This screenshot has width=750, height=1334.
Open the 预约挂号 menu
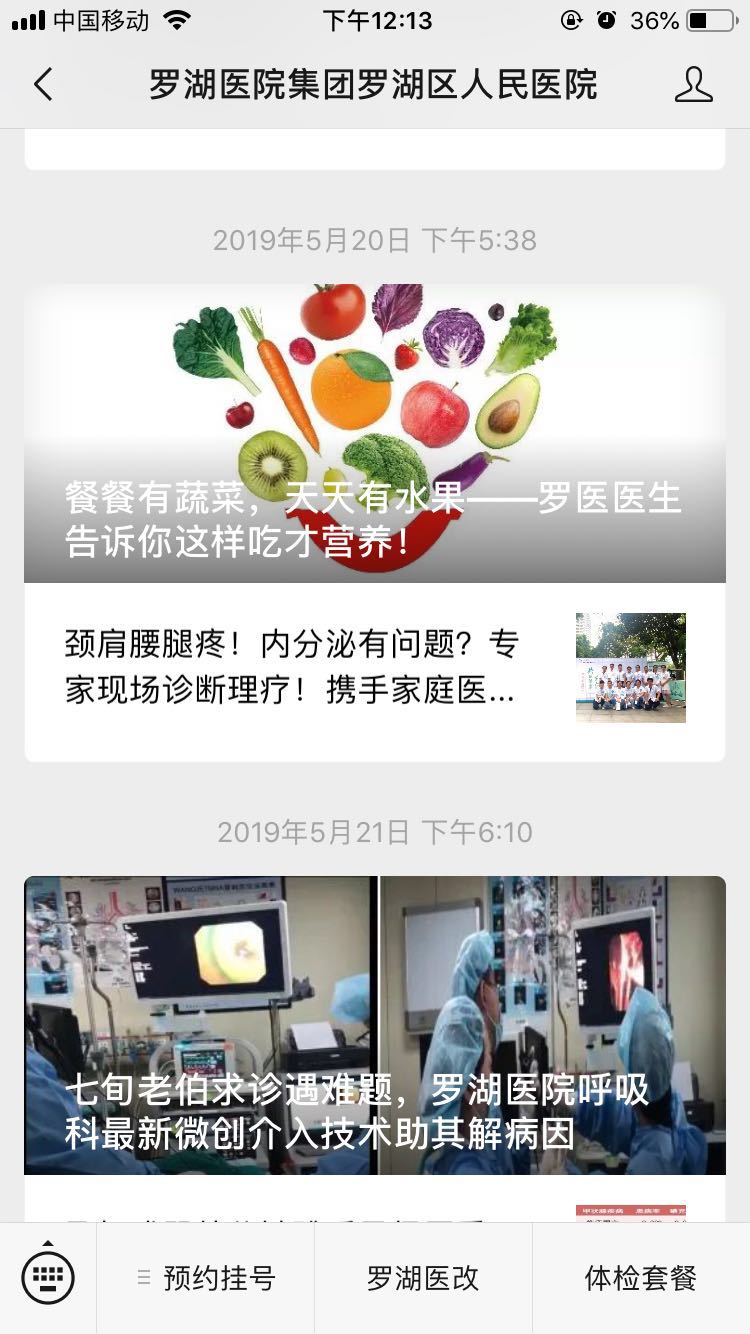(206, 1278)
